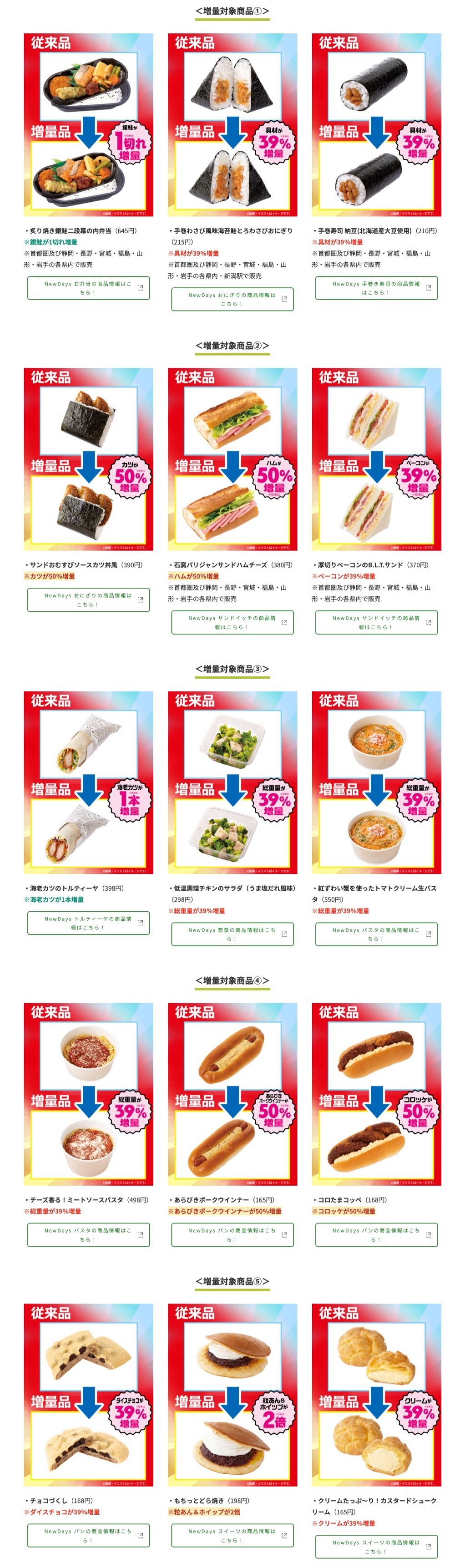Open おにぎり info button under 手巻わさび風味海苔鮭とろわさびおにぎり

pyautogui.click(x=232, y=299)
